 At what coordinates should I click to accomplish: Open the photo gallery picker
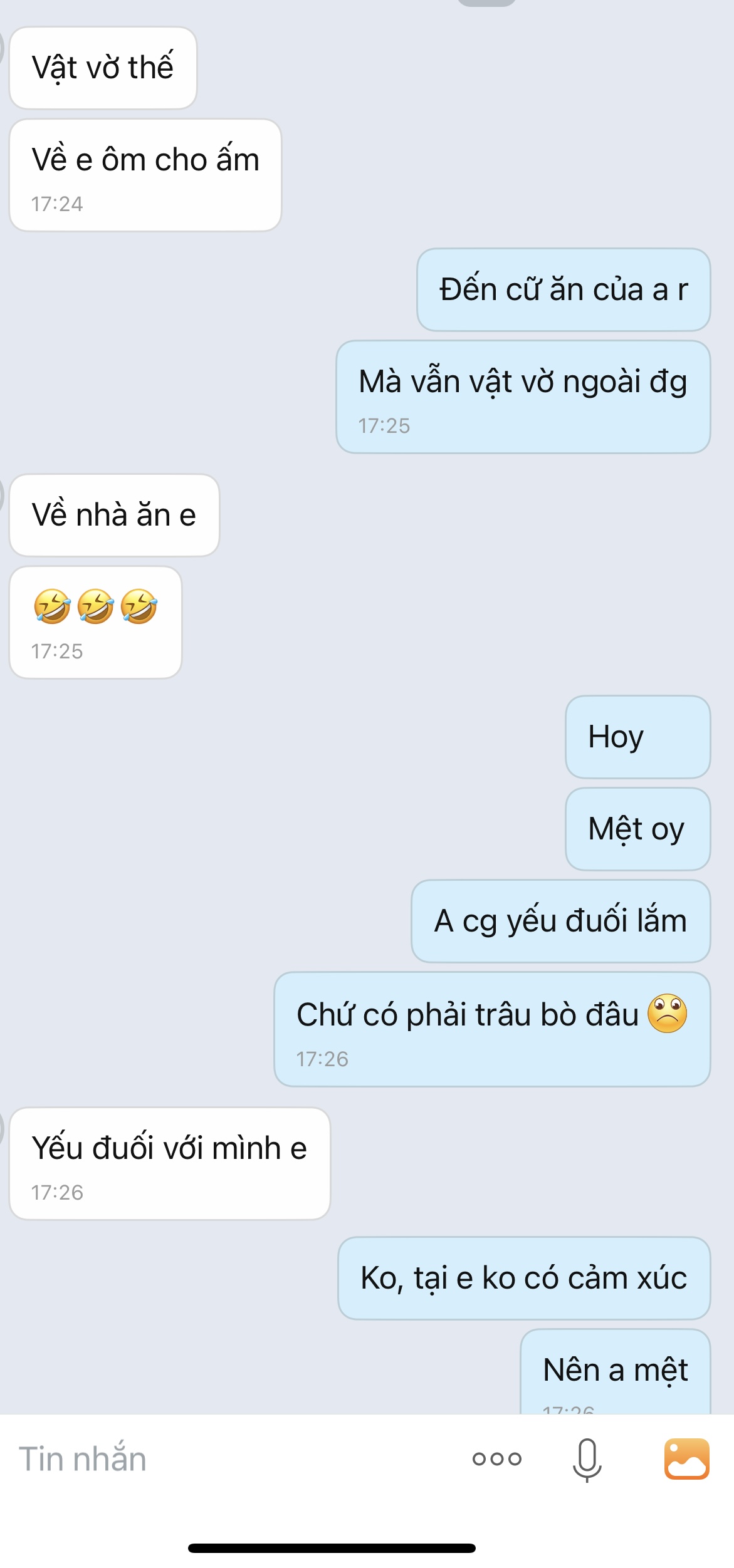[686, 1459]
